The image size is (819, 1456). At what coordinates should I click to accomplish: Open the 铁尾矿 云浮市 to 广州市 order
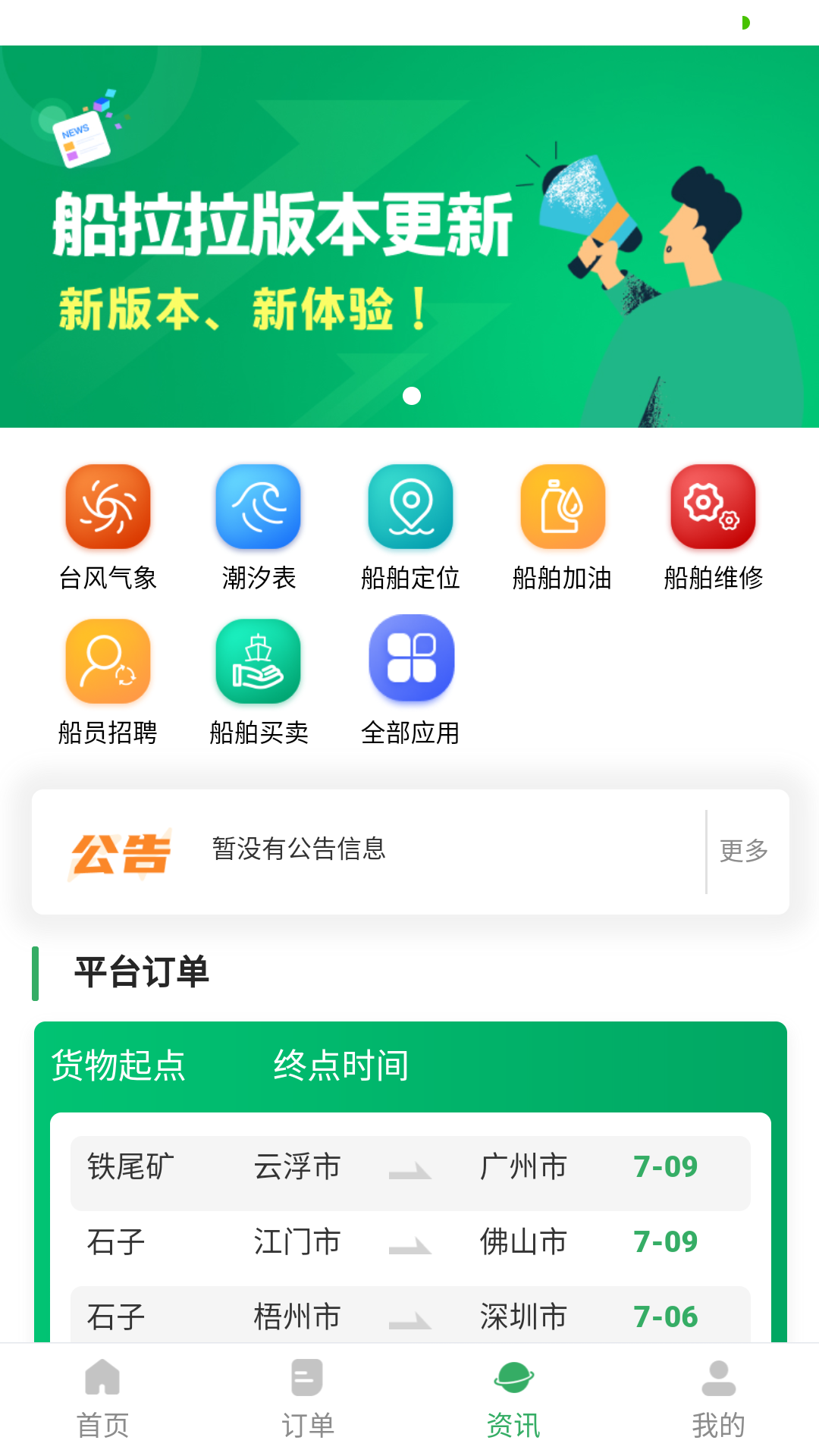pyautogui.click(x=409, y=1168)
